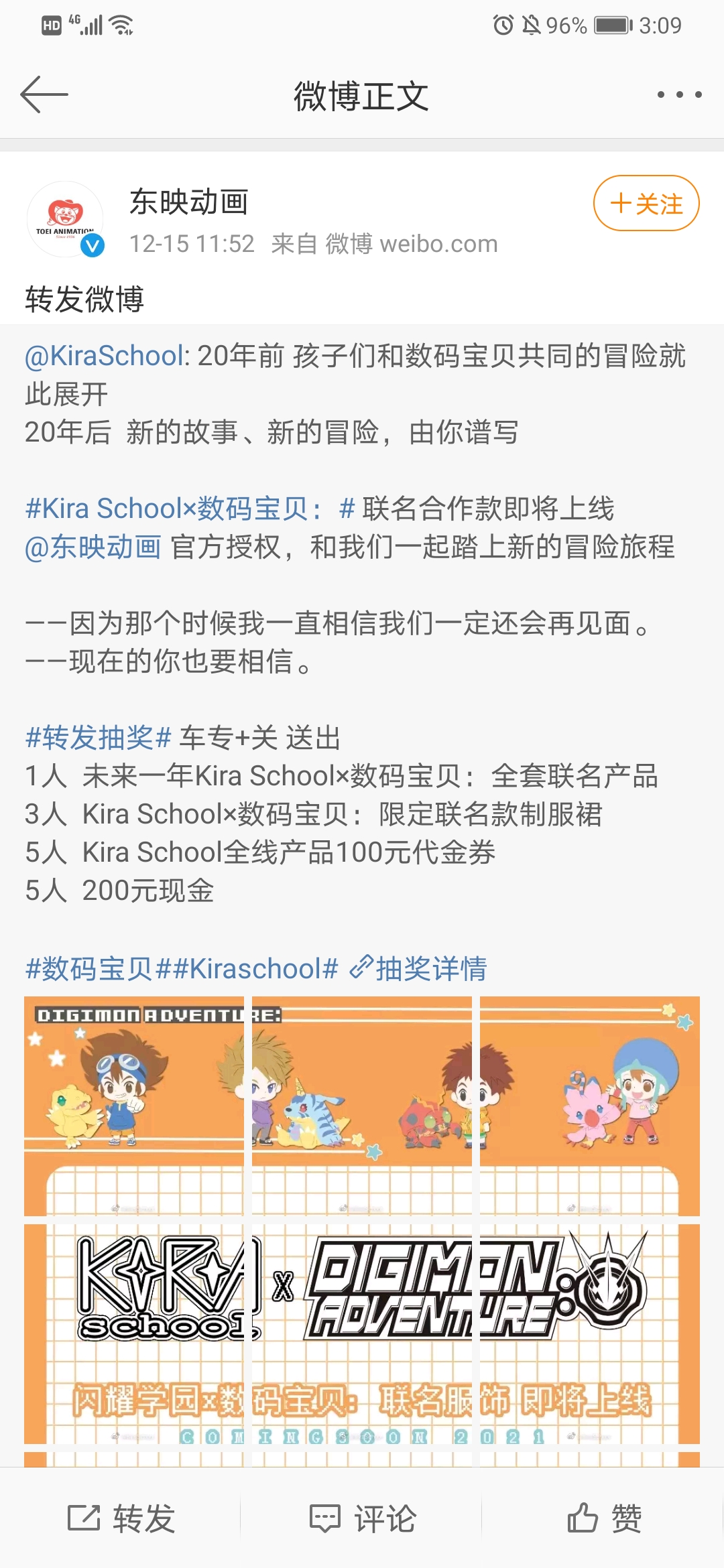Tap the @东映动画 mention in the post
724x1568 pixels.
tap(93, 547)
